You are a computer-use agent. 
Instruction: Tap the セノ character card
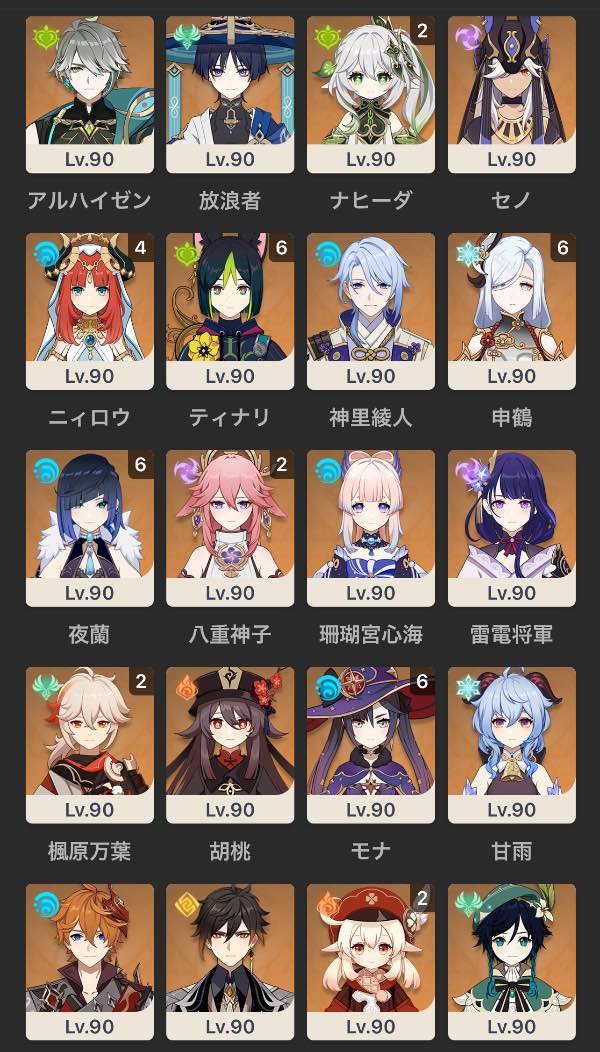point(511,93)
